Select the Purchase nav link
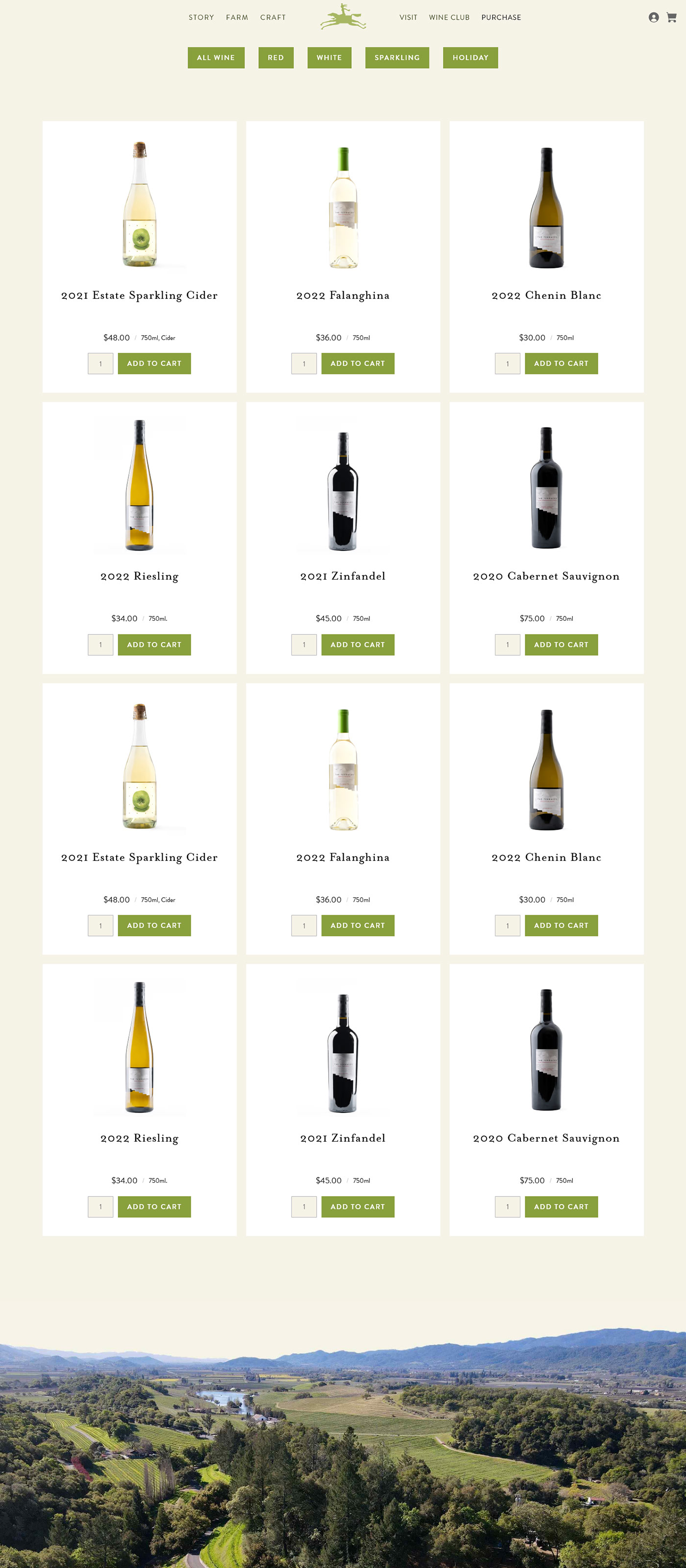This screenshot has width=686, height=1568. coord(501,18)
